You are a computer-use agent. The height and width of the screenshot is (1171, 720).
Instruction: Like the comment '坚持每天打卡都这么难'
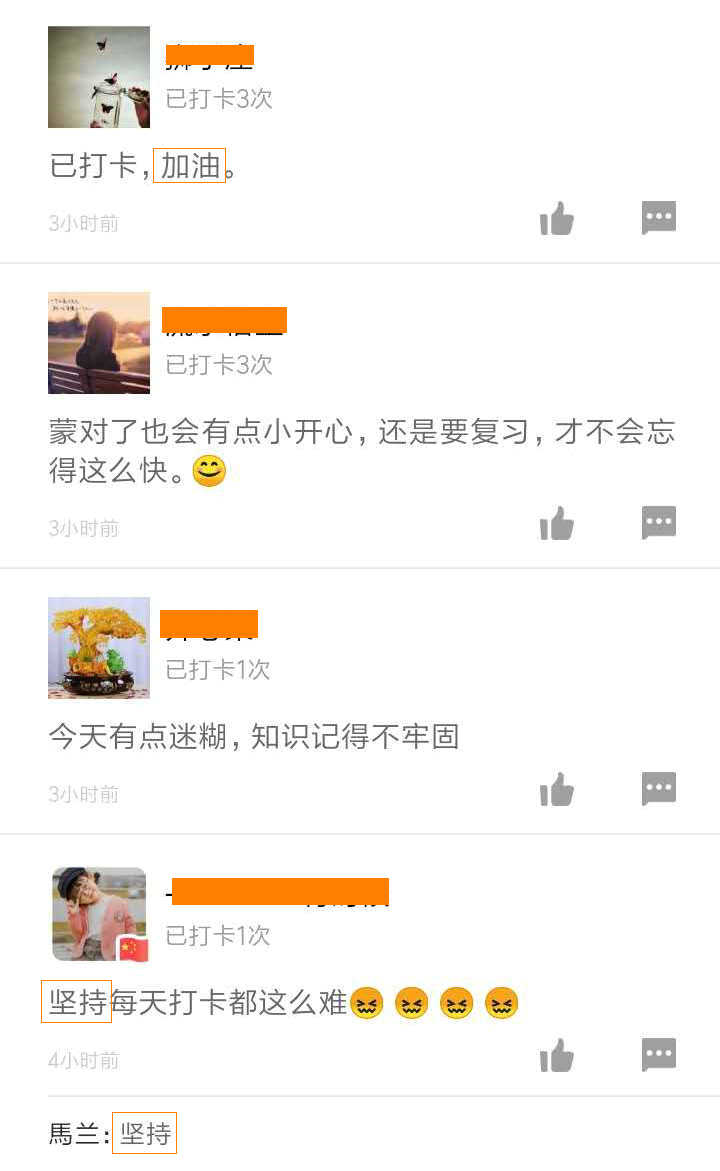557,1056
